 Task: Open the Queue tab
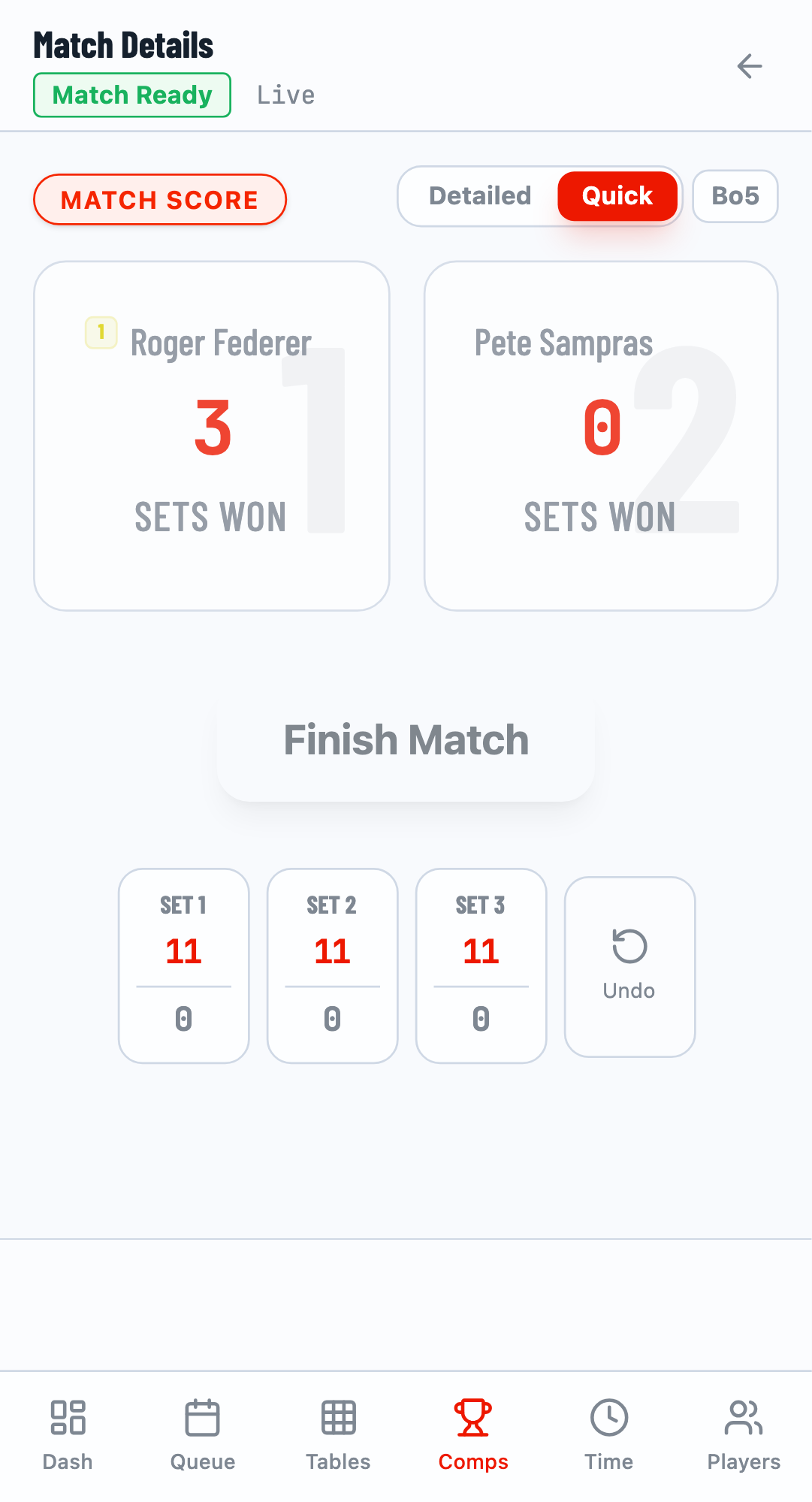click(203, 1435)
